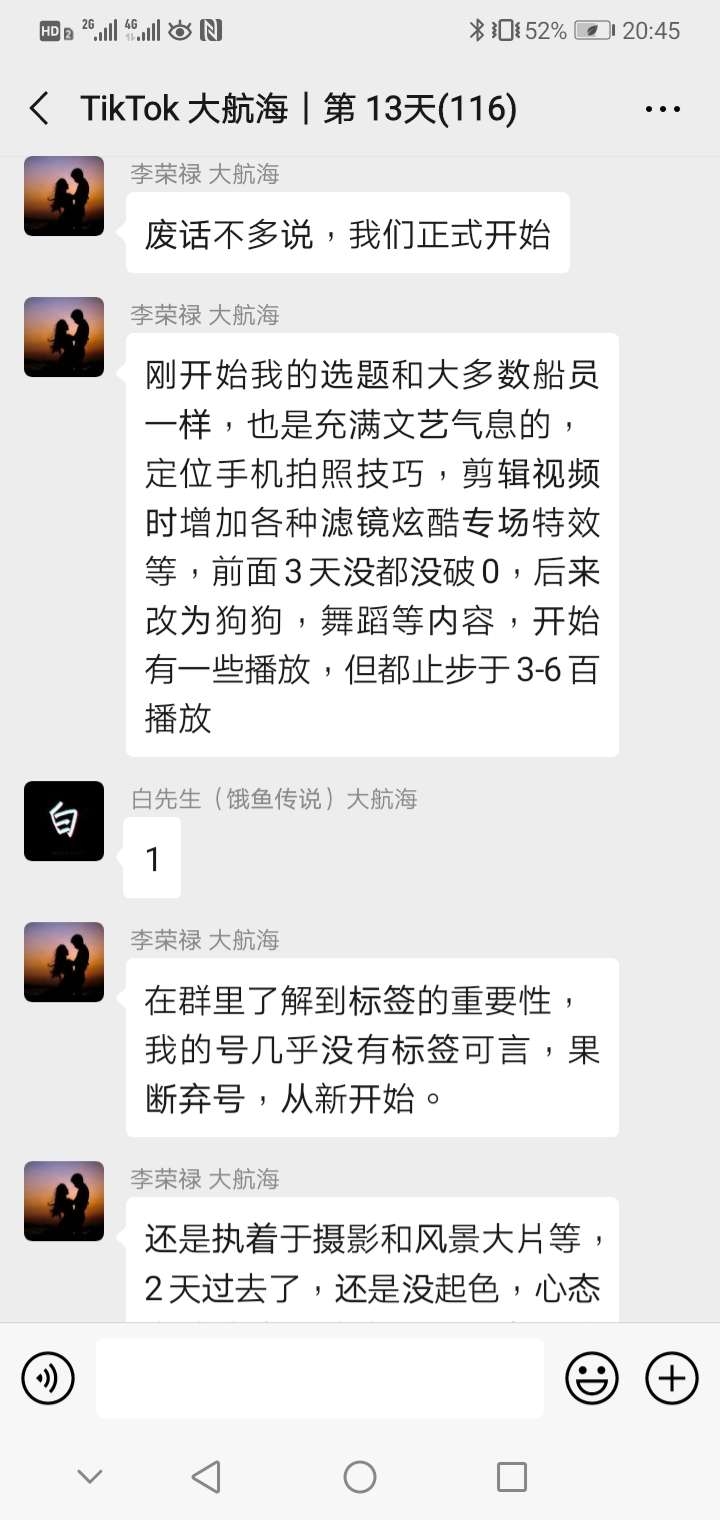Go back from the TikTok 大航海 chat
Screen dimensions: 720x1520
[x=39, y=108]
